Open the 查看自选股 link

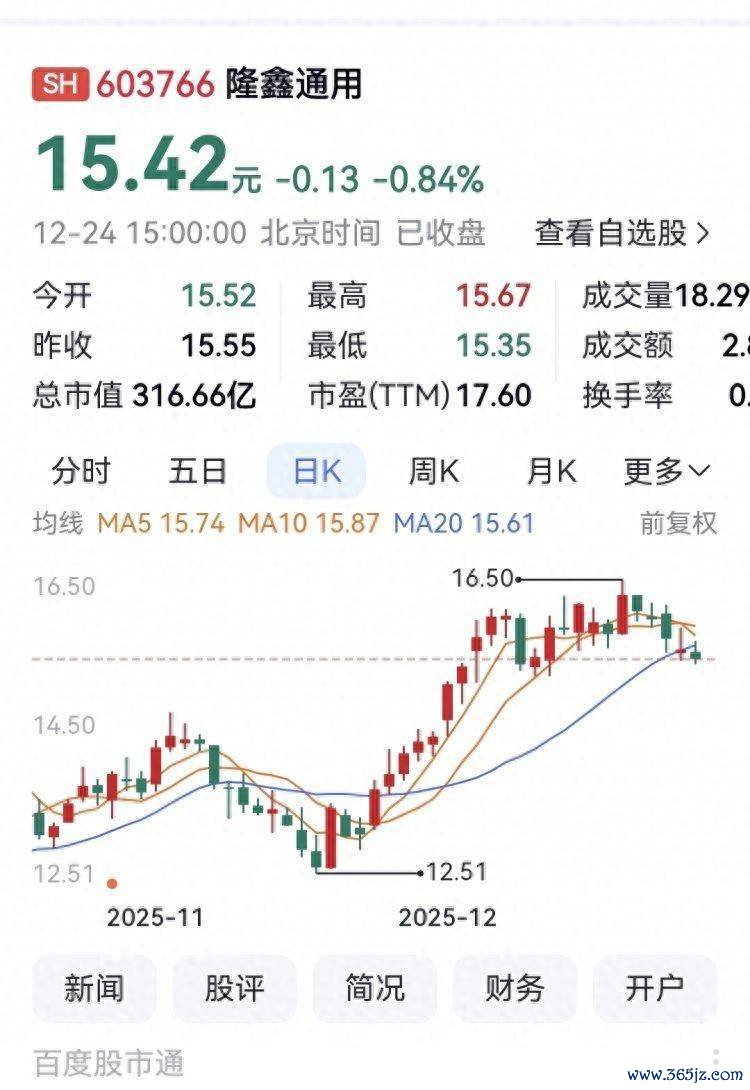click(622, 233)
